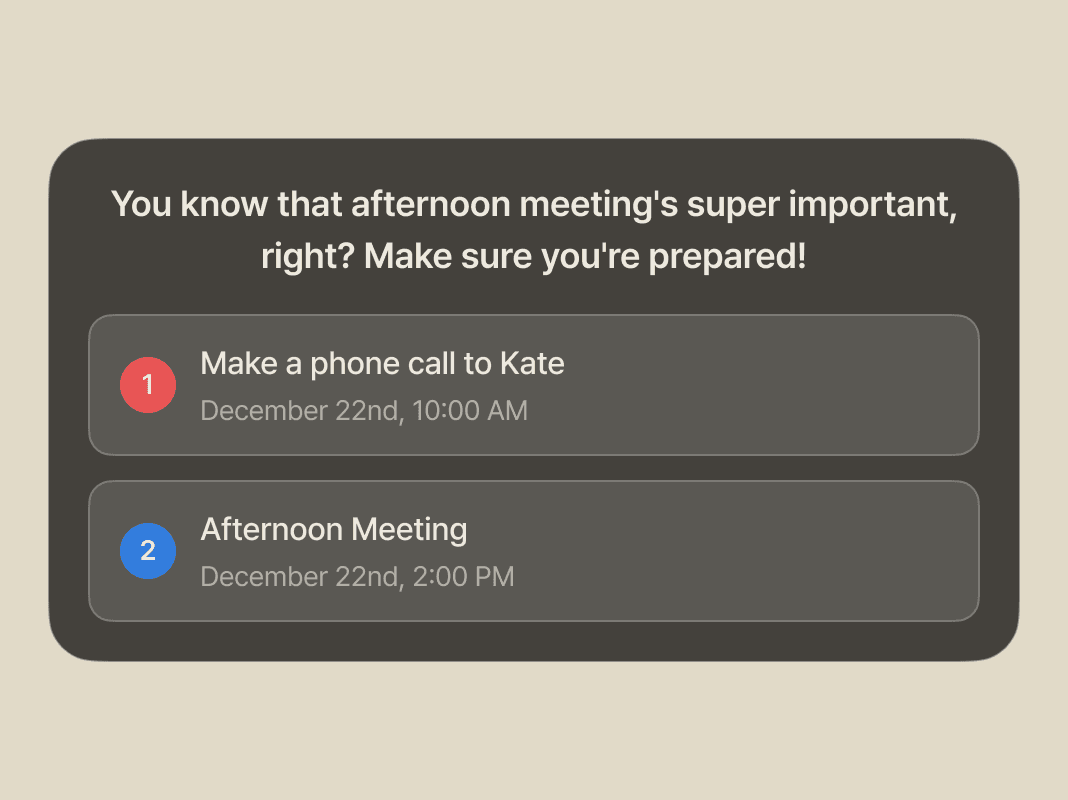Open the Afternoon Meeting event
The image size is (1068, 800).
tap(533, 551)
